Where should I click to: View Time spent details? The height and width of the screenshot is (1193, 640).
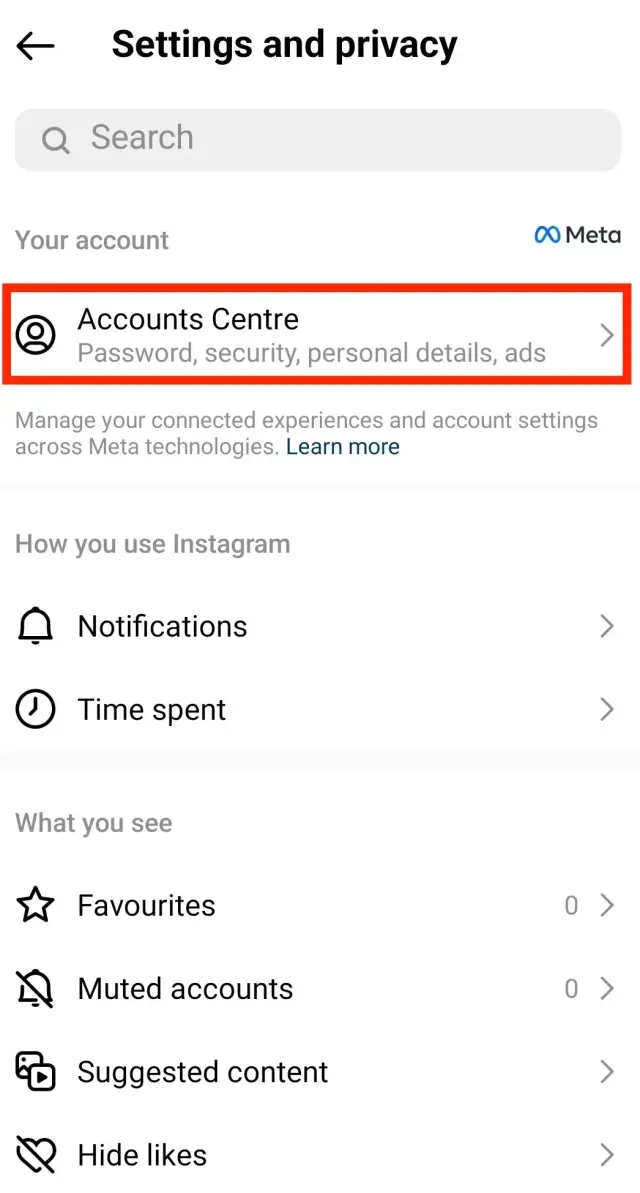[318, 710]
